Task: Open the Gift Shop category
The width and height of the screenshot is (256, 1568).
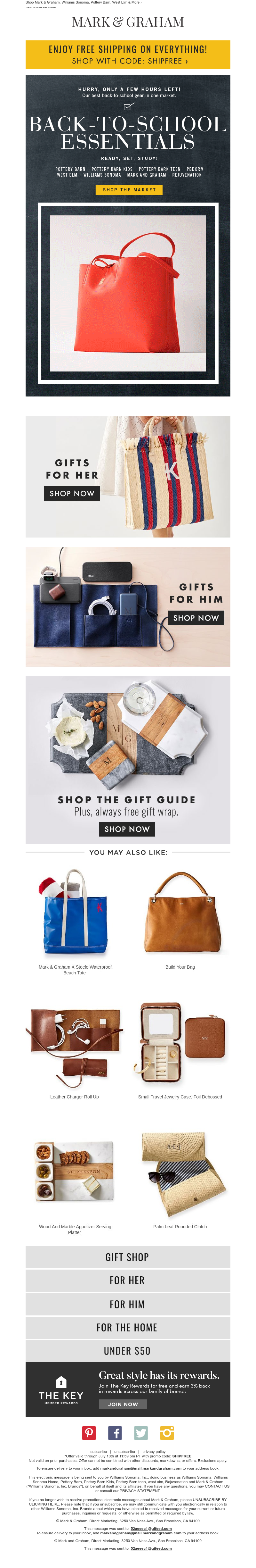Action: click(x=128, y=1257)
